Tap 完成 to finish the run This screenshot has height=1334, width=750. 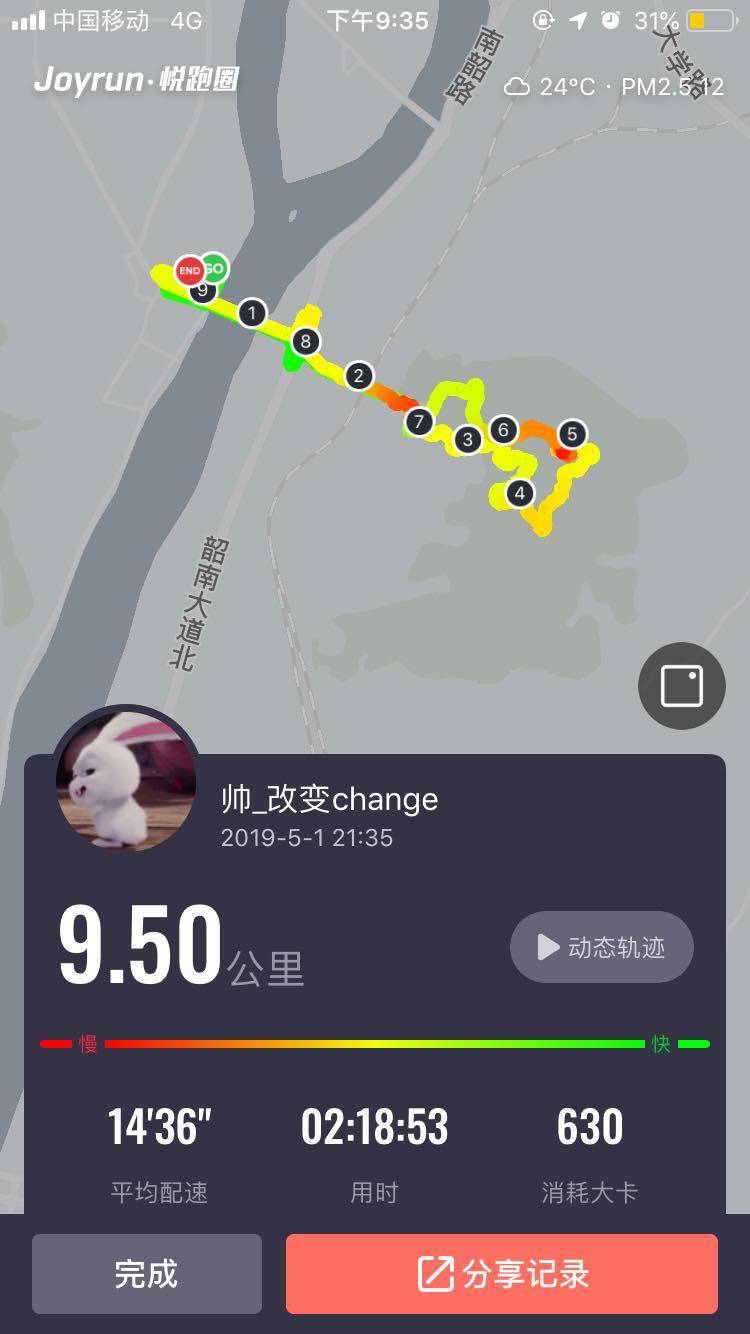click(x=147, y=1274)
